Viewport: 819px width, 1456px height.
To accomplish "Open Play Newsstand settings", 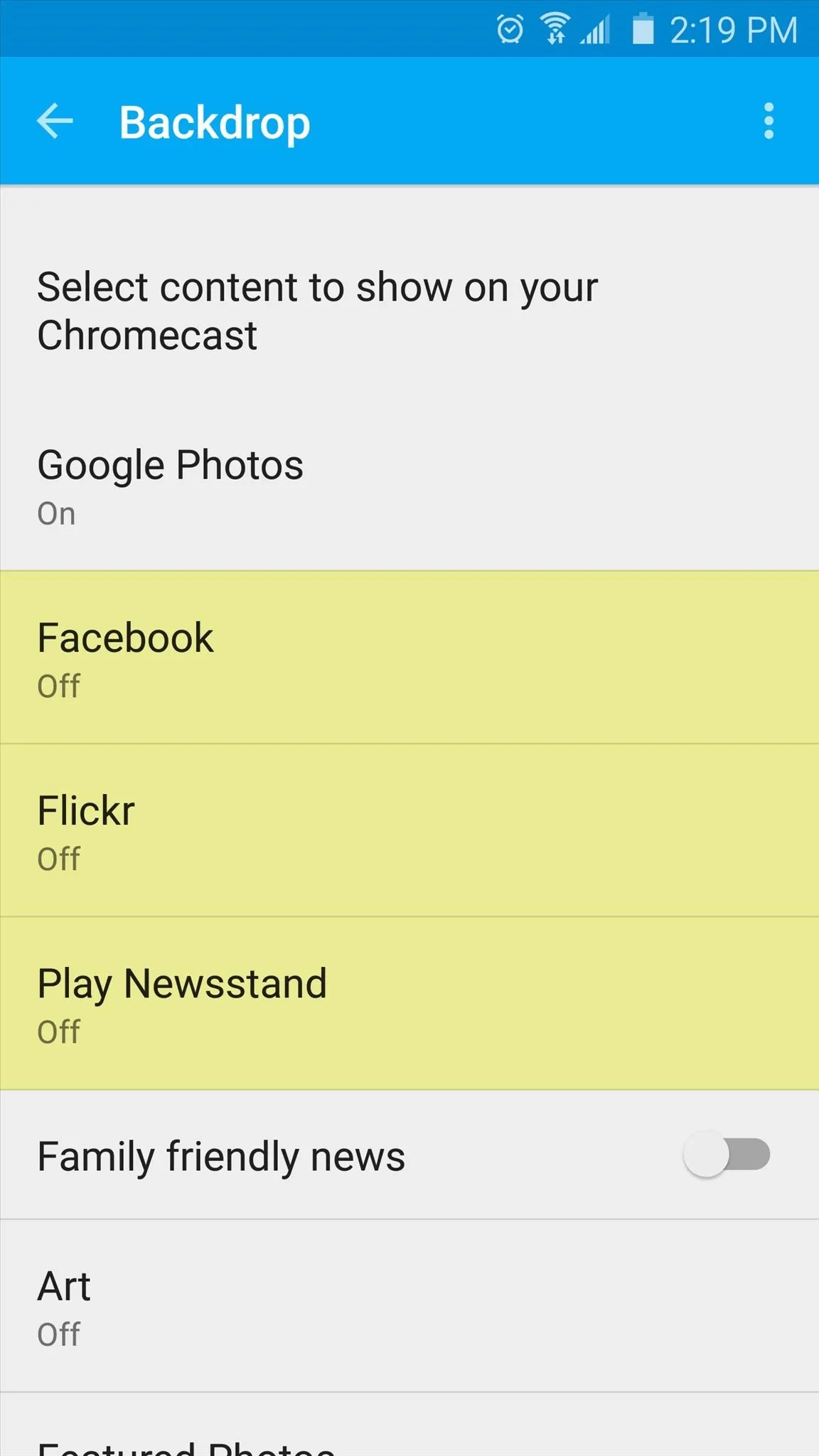I will coord(409,1003).
